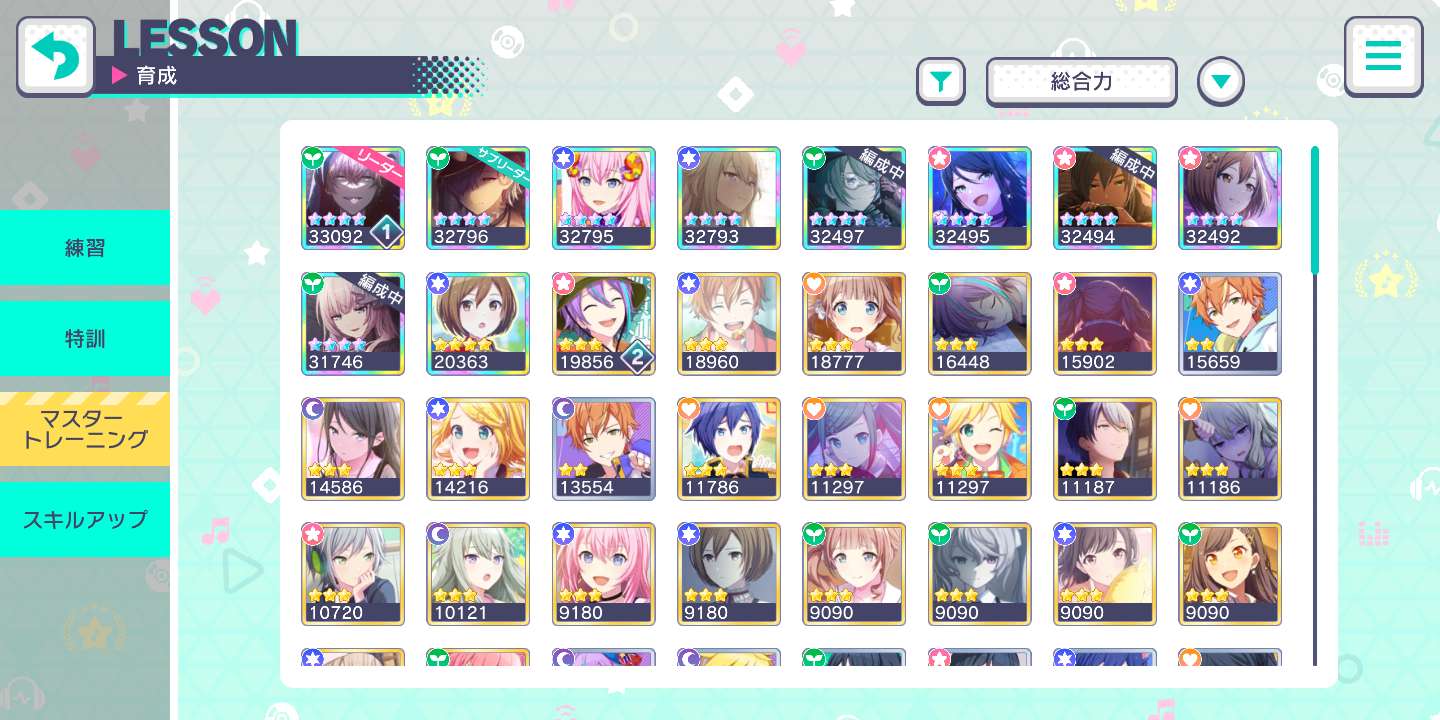Select the sub-leader card with 32796
The image size is (1440, 720).
(x=478, y=197)
